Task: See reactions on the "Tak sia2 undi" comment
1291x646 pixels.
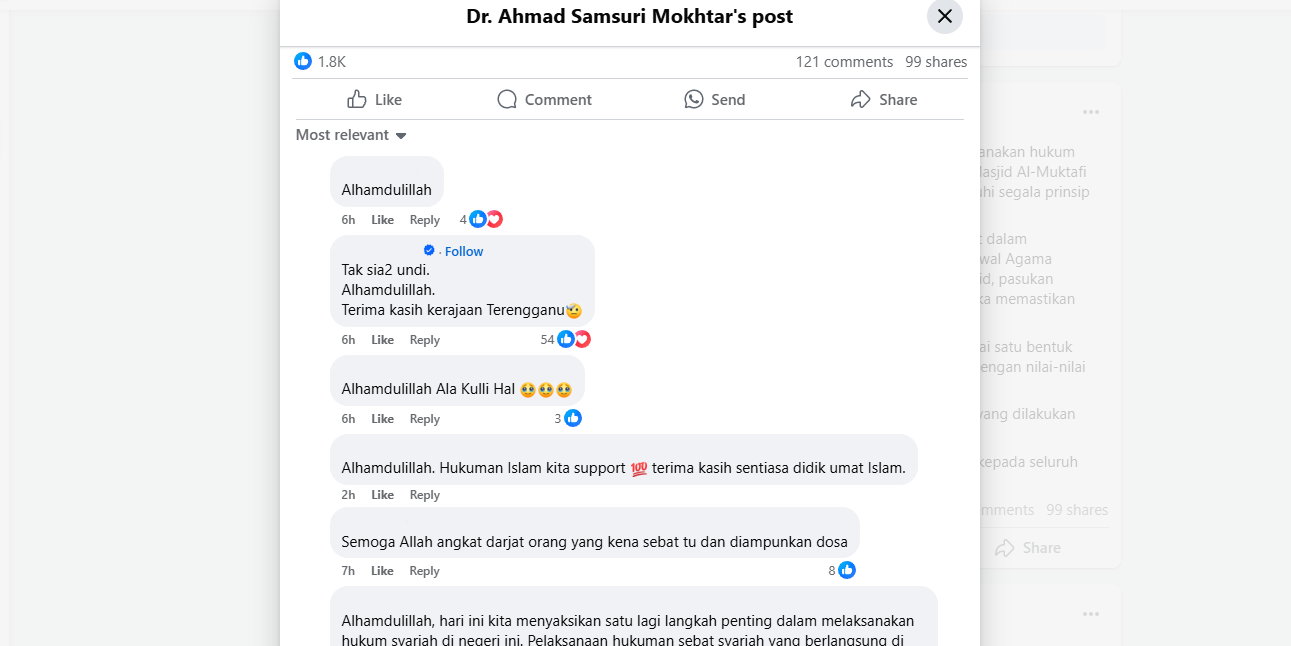Action: click(566, 340)
